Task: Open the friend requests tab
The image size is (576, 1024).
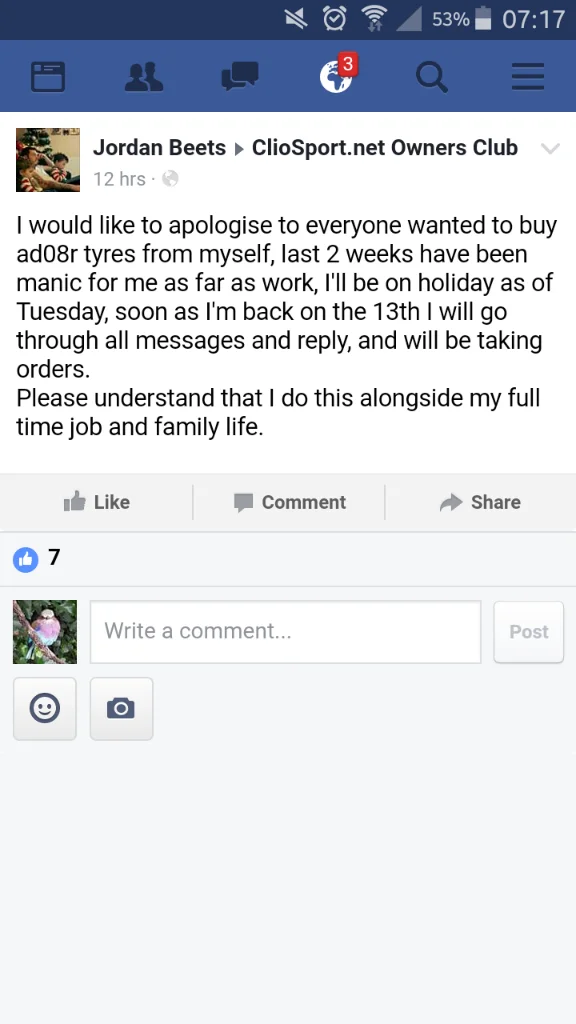Action: coord(144,77)
